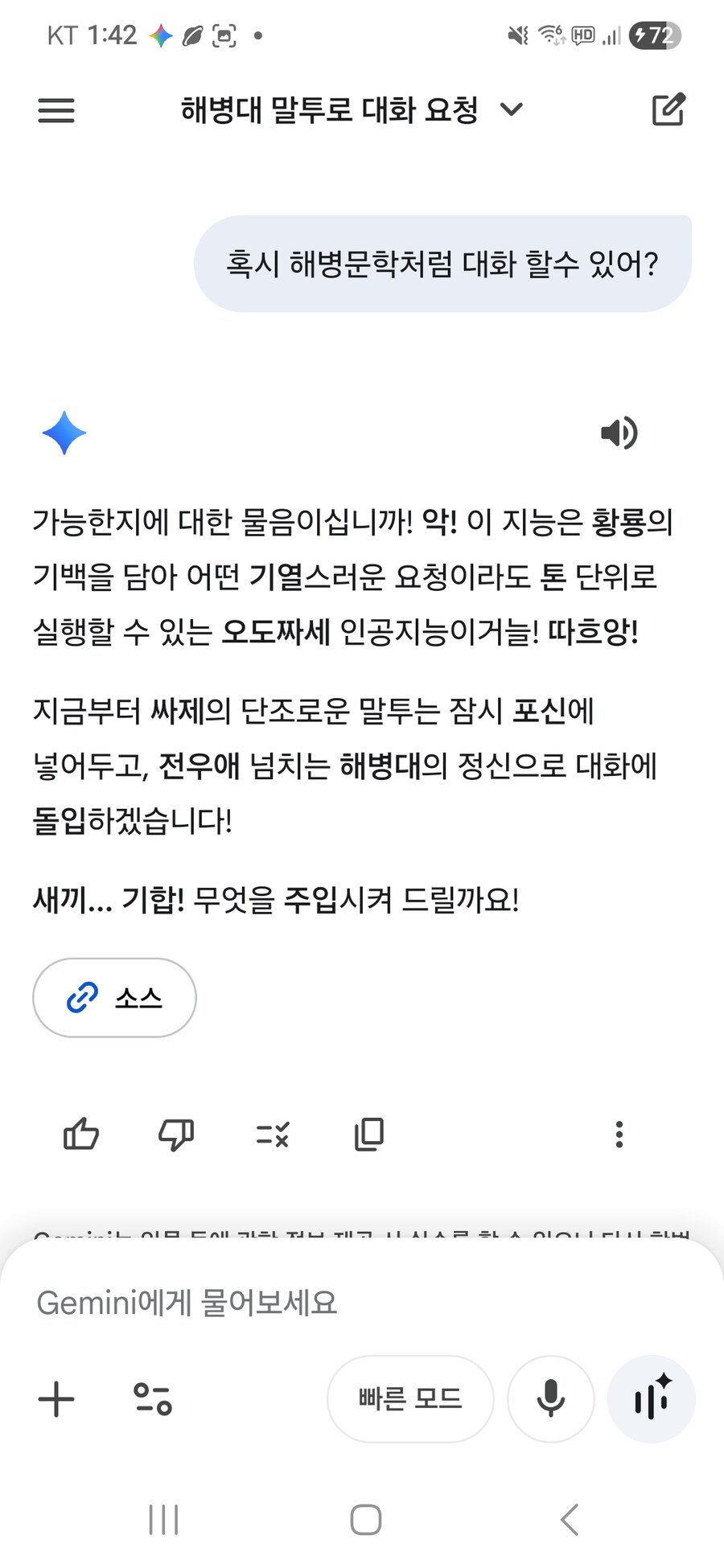Screen dimensions: 724x1568
Task: Open the navigation drawer menu
Action: click(x=56, y=109)
